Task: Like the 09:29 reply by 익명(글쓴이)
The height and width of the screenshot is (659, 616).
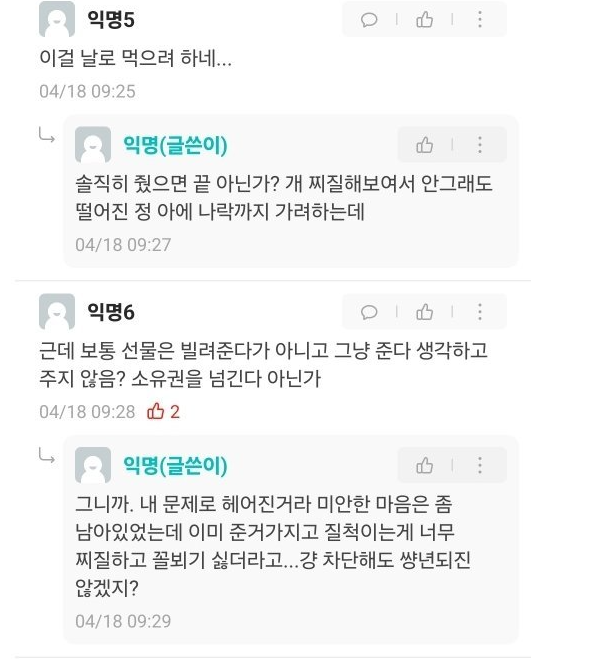Action: tap(425, 466)
